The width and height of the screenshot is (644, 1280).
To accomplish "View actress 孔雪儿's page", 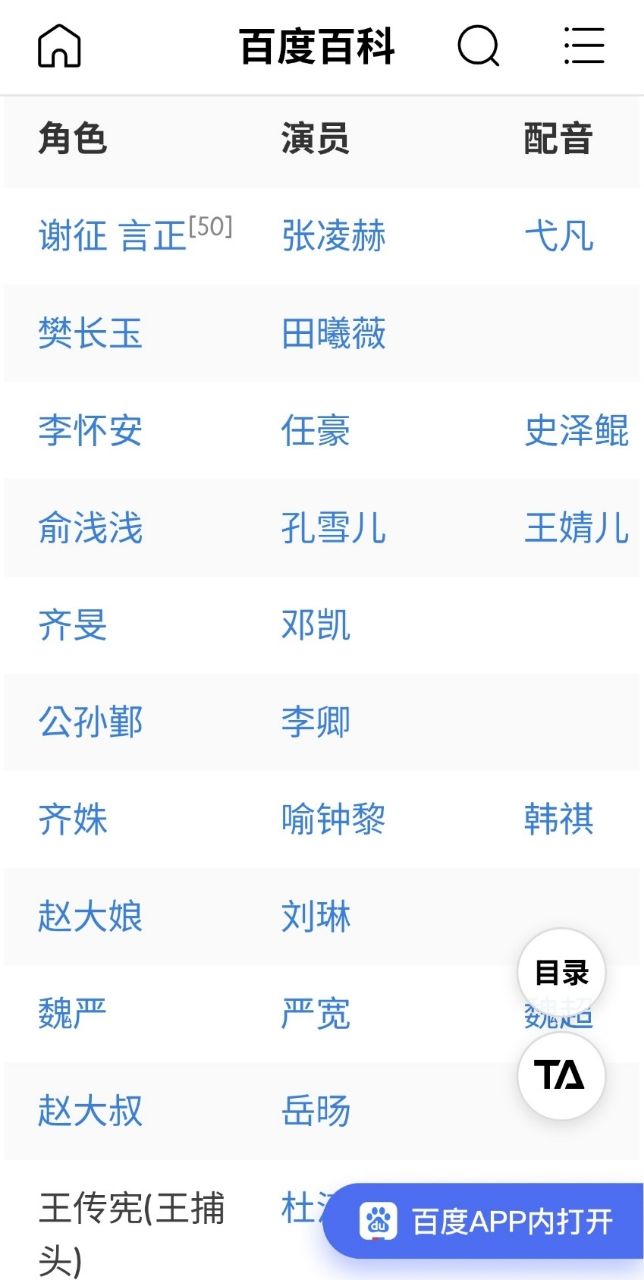I will click(333, 528).
